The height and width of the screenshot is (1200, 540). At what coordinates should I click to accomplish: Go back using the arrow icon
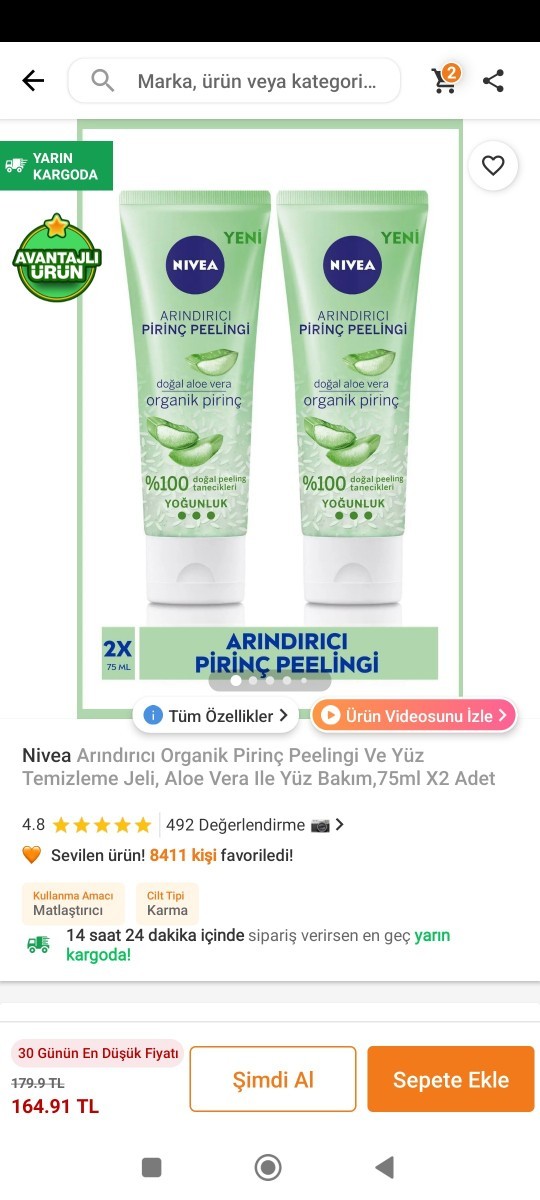coord(33,81)
